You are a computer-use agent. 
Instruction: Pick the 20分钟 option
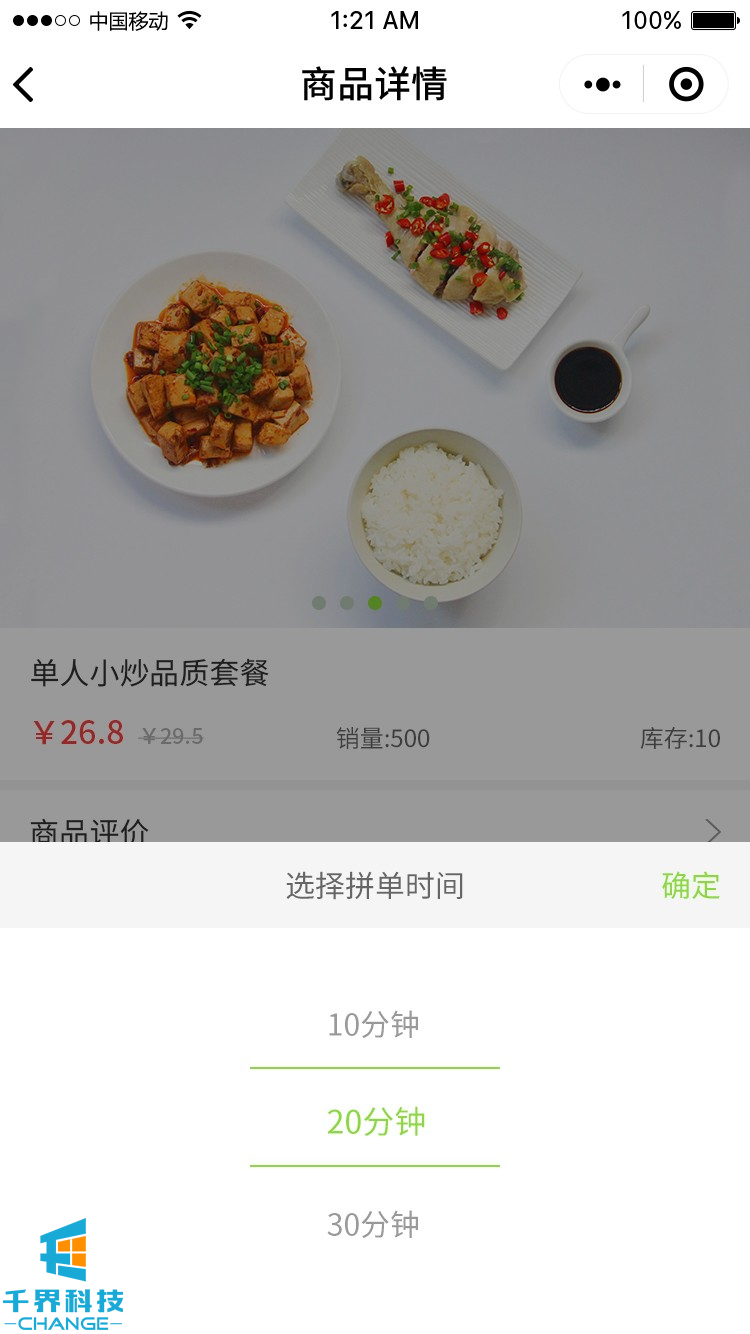(x=376, y=1122)
